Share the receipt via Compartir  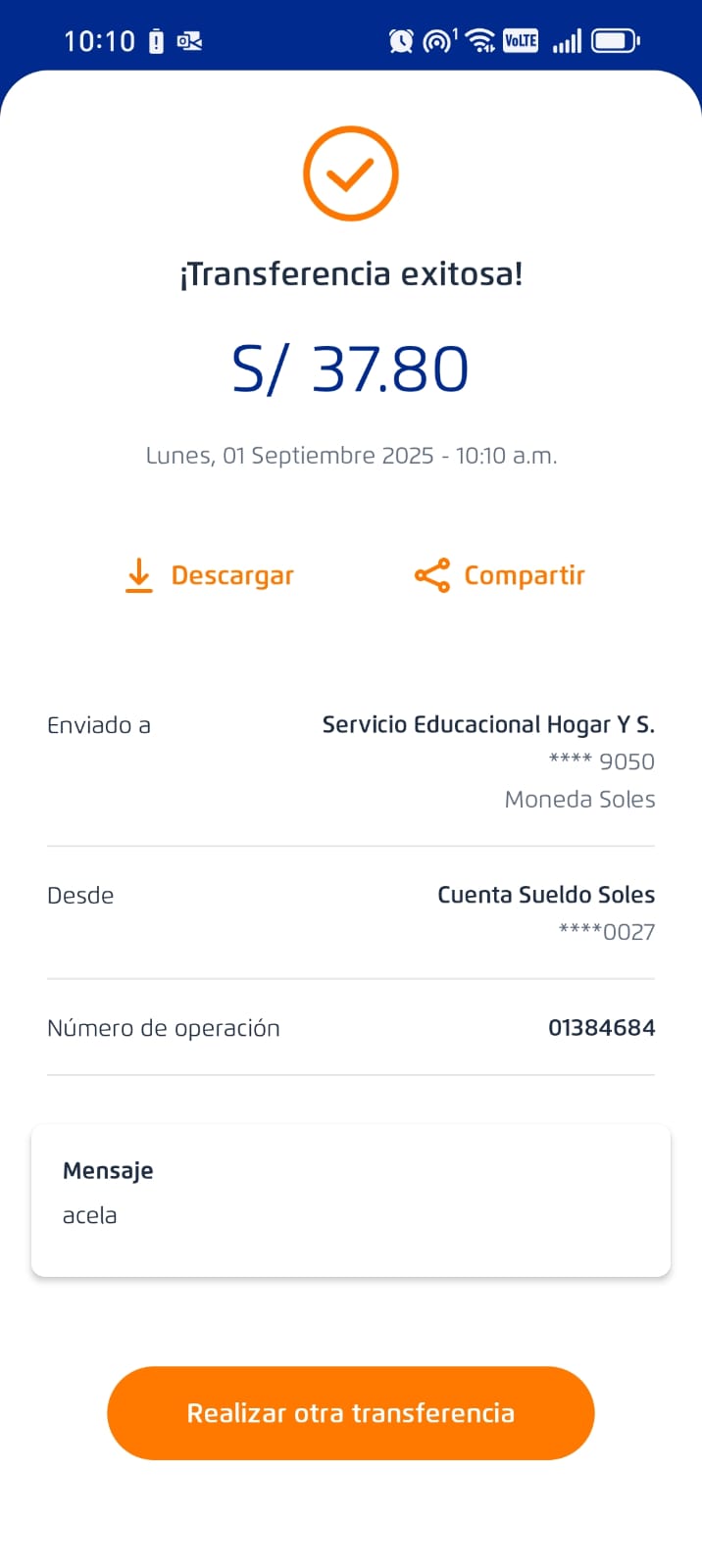pos(500,575)
